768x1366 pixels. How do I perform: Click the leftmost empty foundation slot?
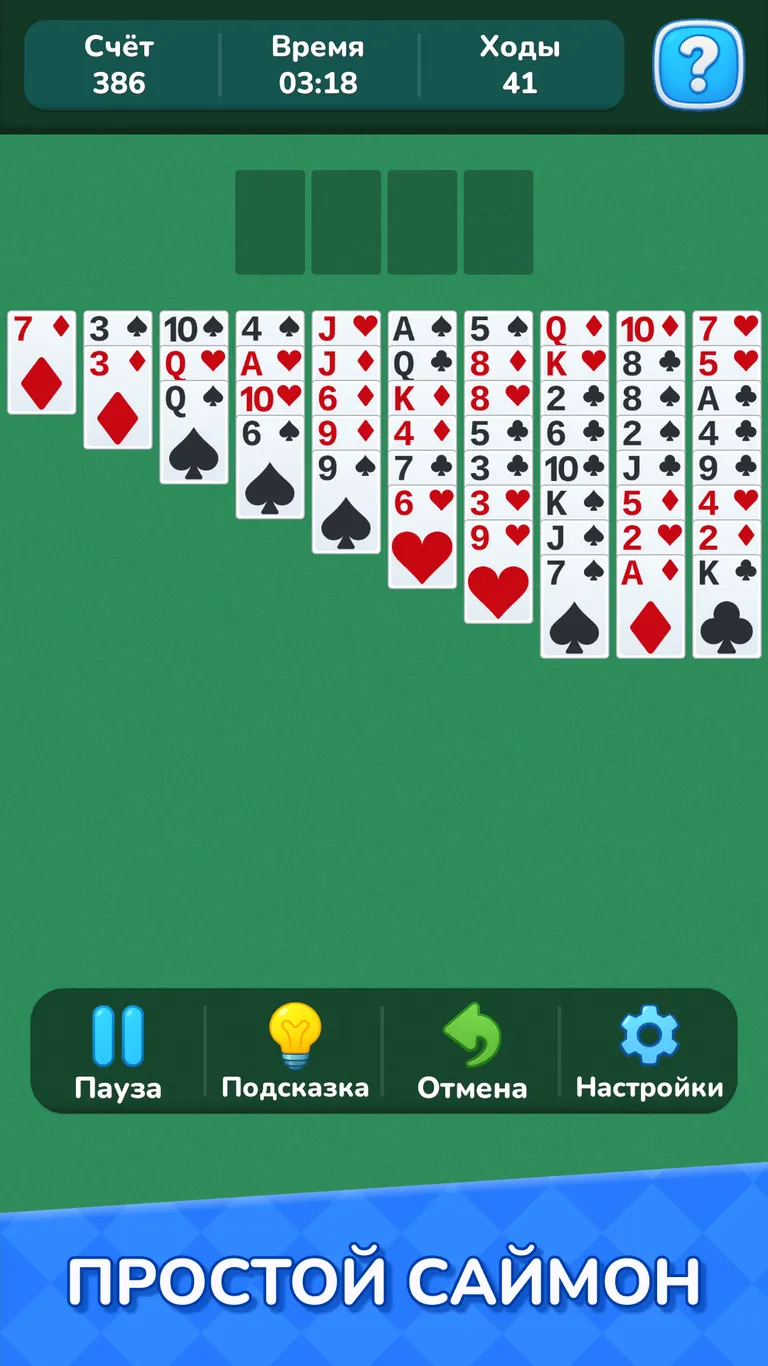pos(270,222)
